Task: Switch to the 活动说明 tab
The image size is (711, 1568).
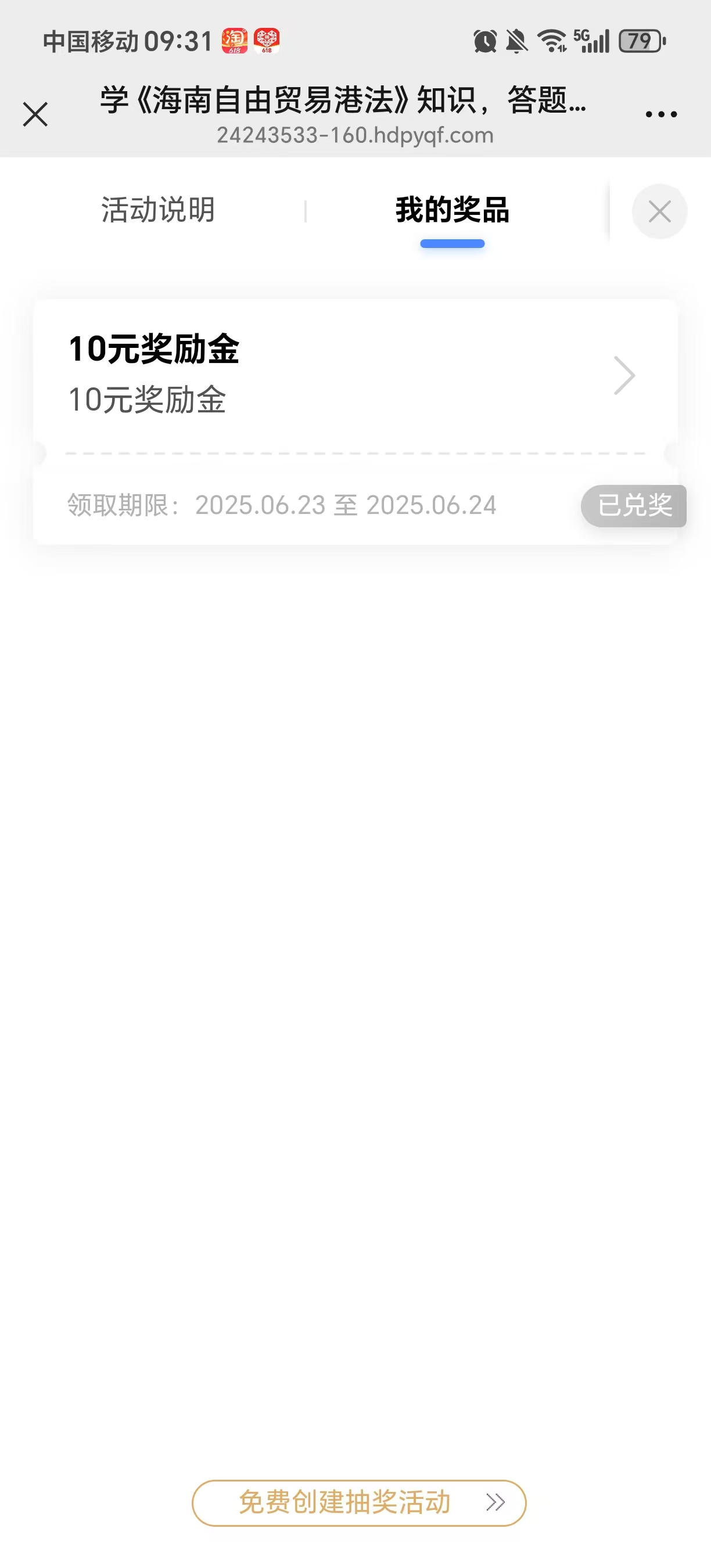Action: pyautogui.click(x=157, y=210)
